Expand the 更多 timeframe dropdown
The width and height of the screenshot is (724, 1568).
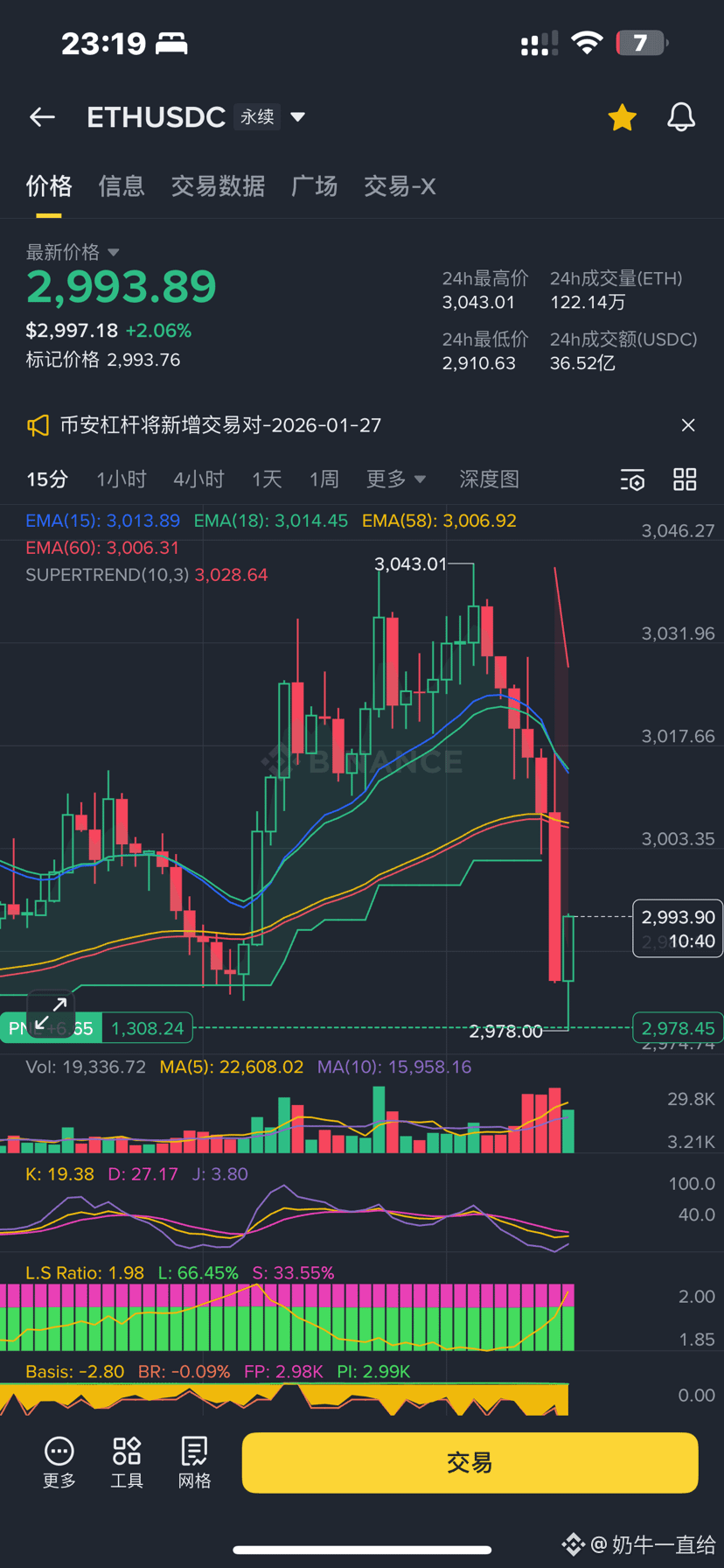(x=397, y=479)
